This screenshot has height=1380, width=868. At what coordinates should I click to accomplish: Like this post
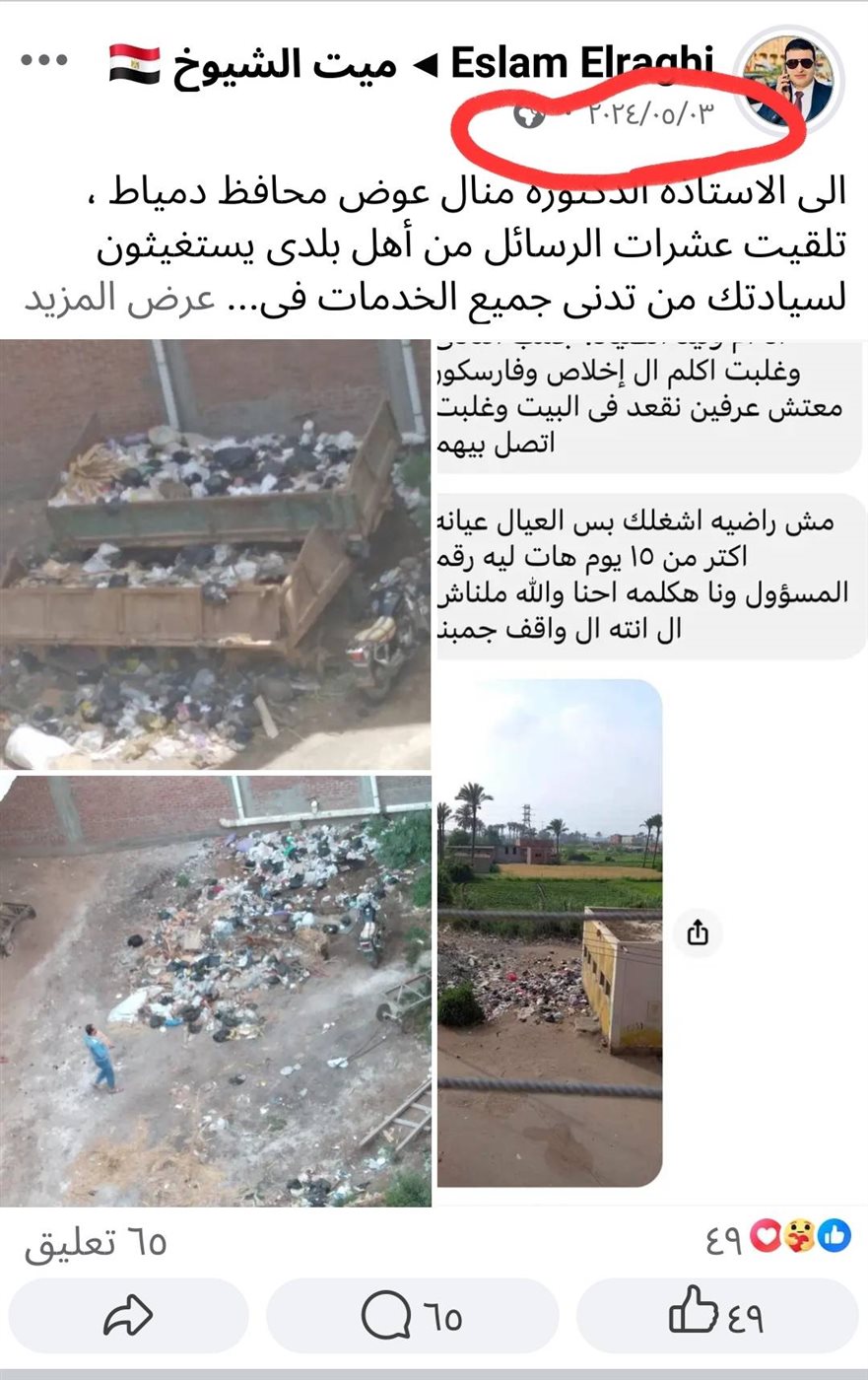[716, 1315]
